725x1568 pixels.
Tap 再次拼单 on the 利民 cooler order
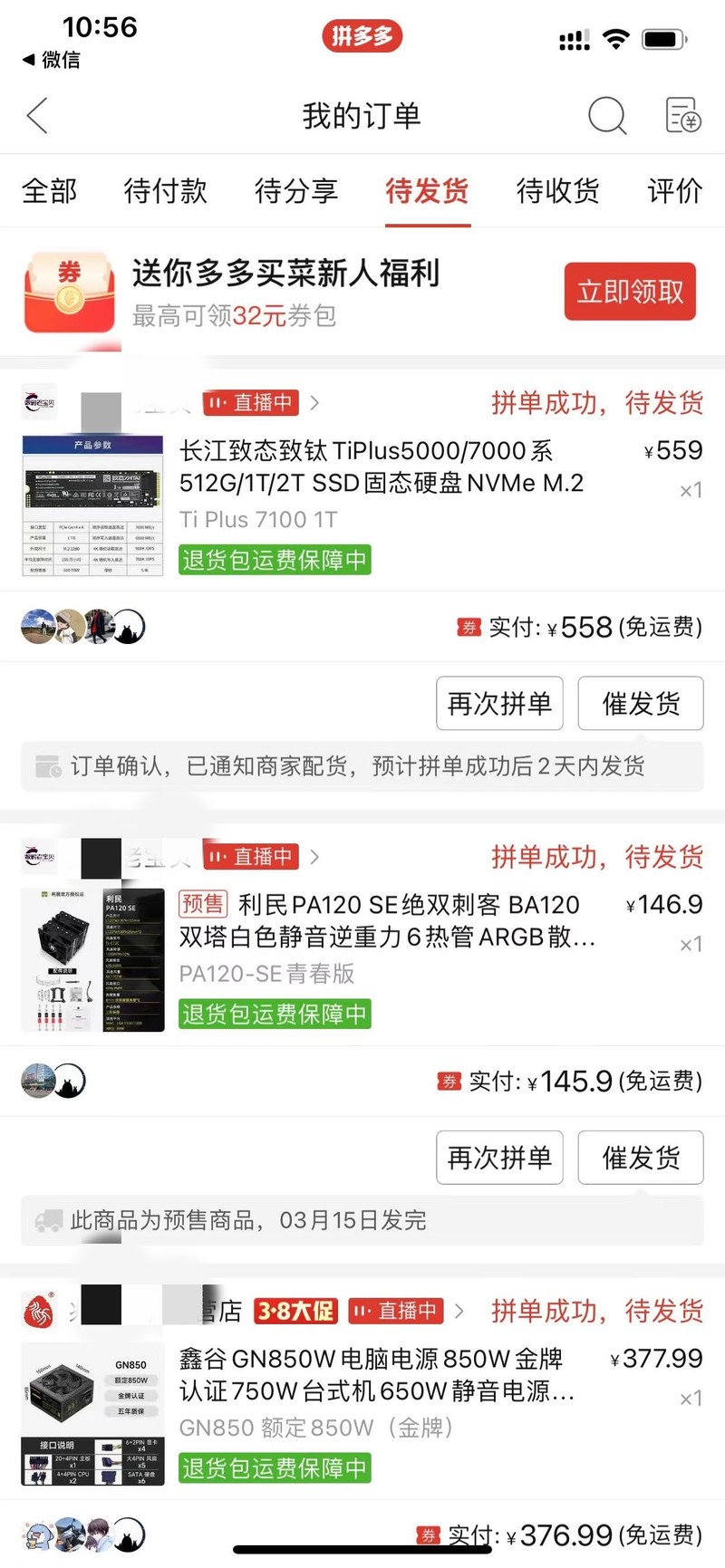pyautogui.click(x=499, y=1157)
